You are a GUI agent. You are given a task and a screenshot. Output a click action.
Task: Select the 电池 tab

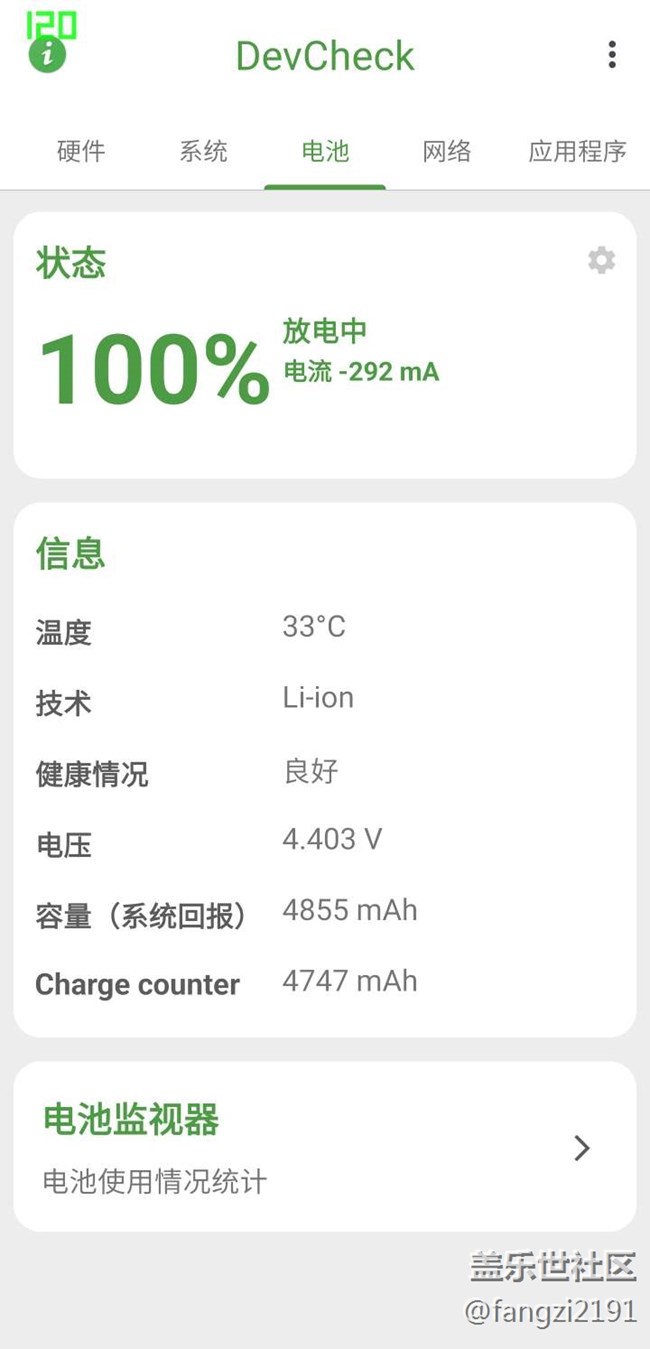click(325, 151)
